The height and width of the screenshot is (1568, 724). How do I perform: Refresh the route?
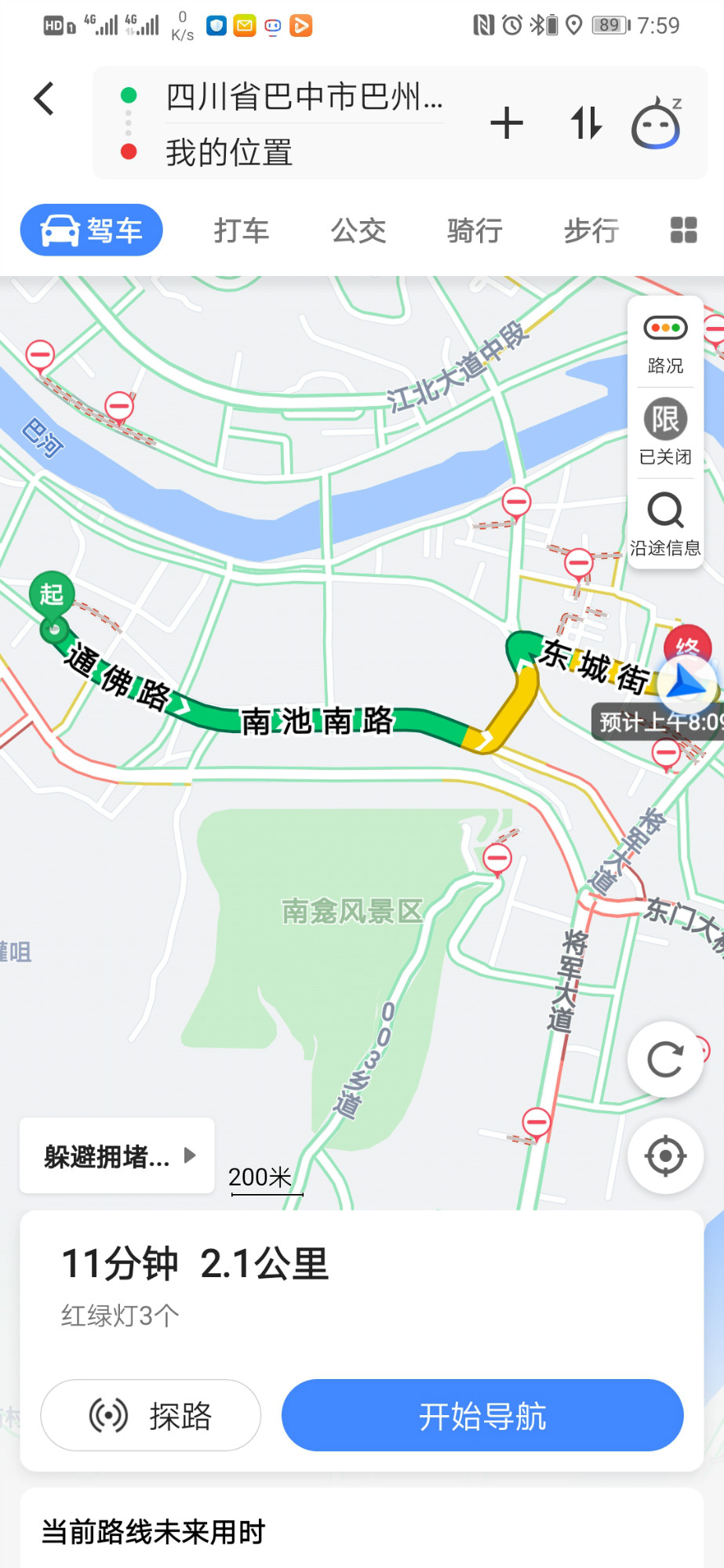point(665,1060)
